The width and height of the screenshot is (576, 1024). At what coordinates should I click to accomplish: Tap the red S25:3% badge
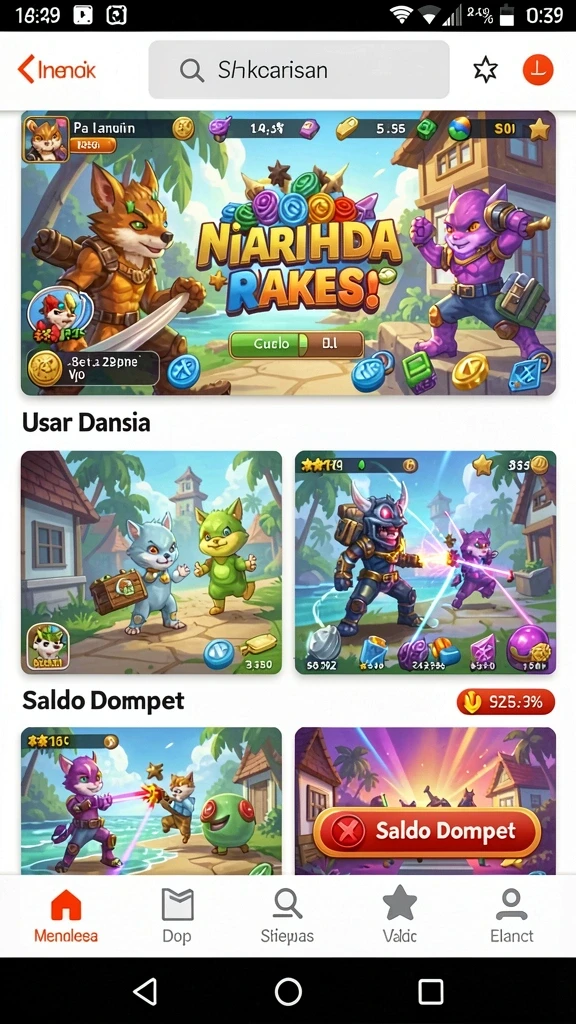505,702
